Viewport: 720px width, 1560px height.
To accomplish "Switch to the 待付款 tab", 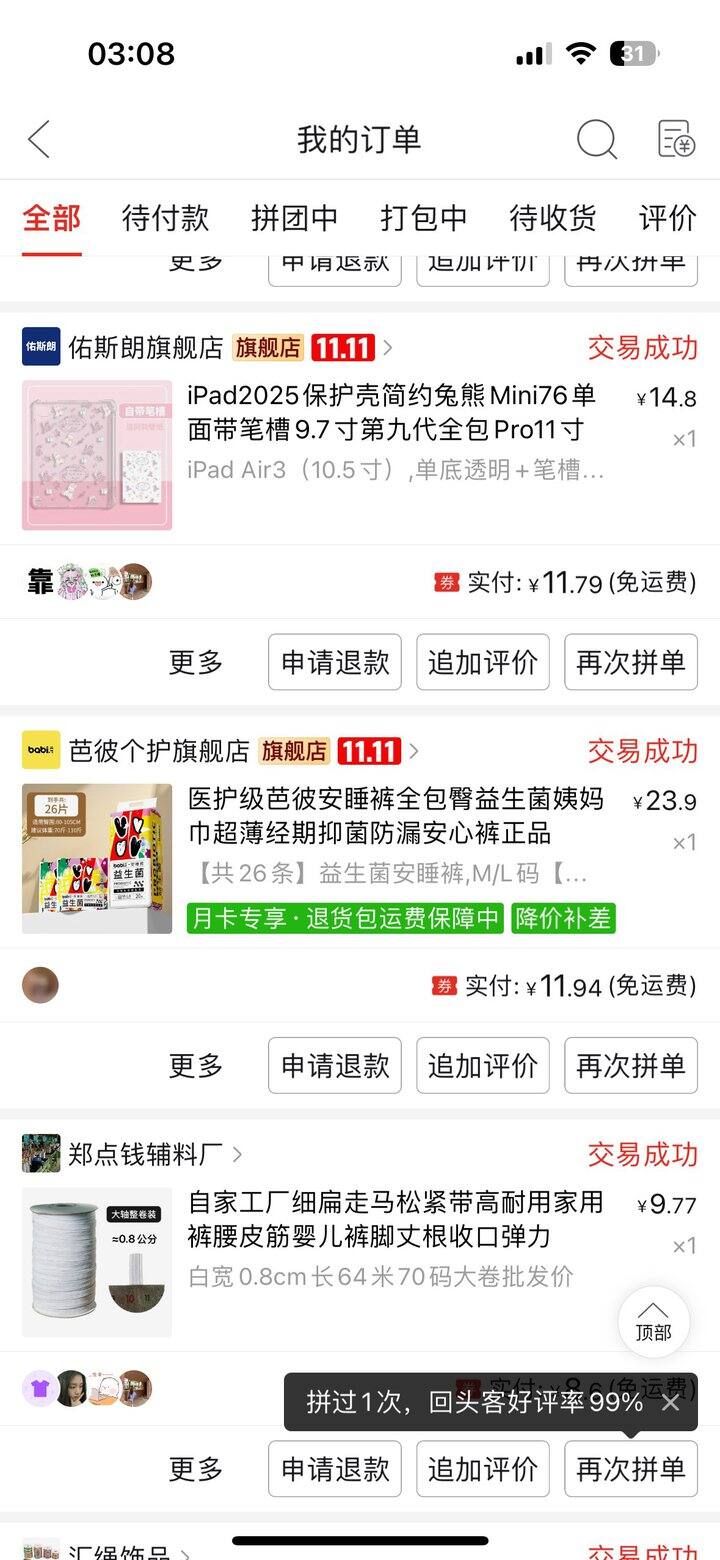I will pos(165,217).
